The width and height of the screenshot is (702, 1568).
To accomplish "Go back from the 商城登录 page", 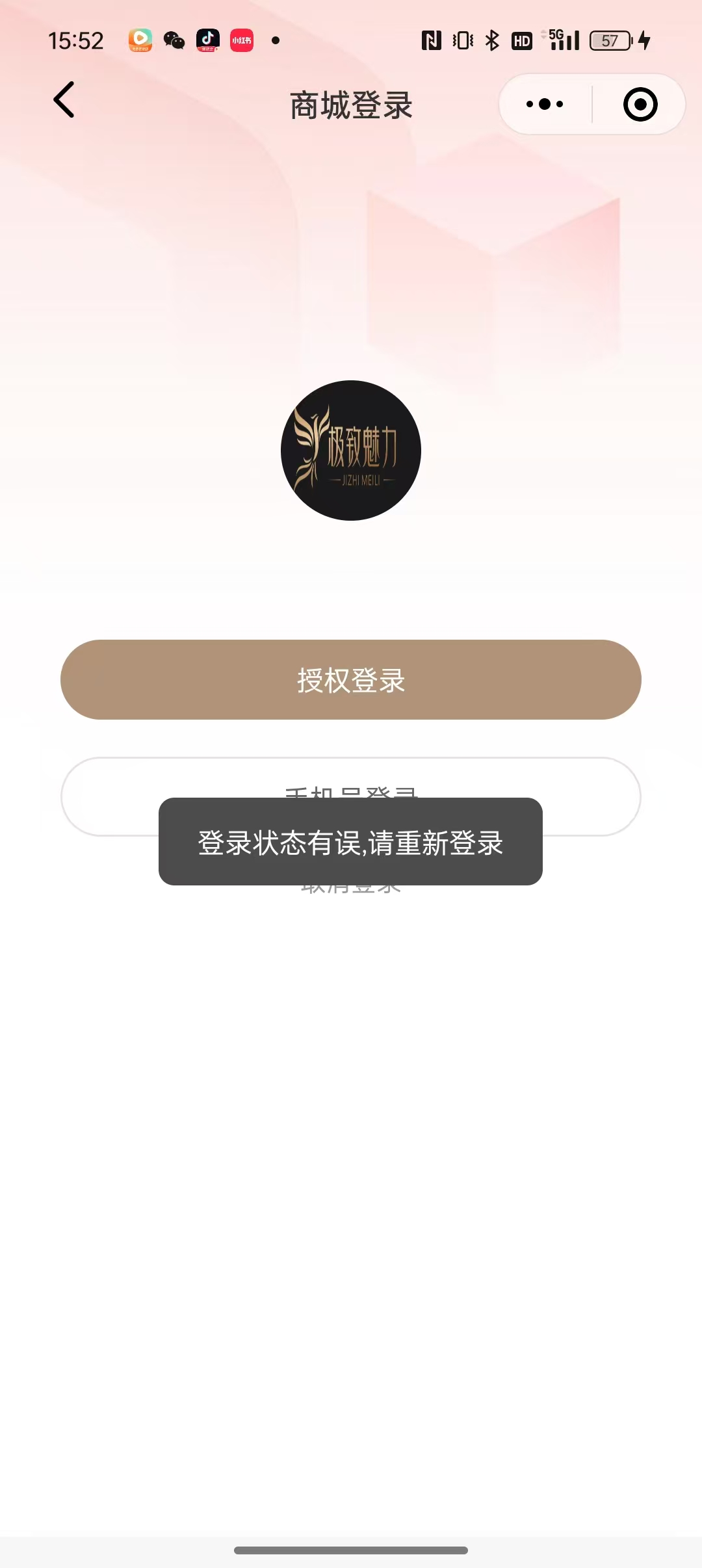I will point(64,100).
